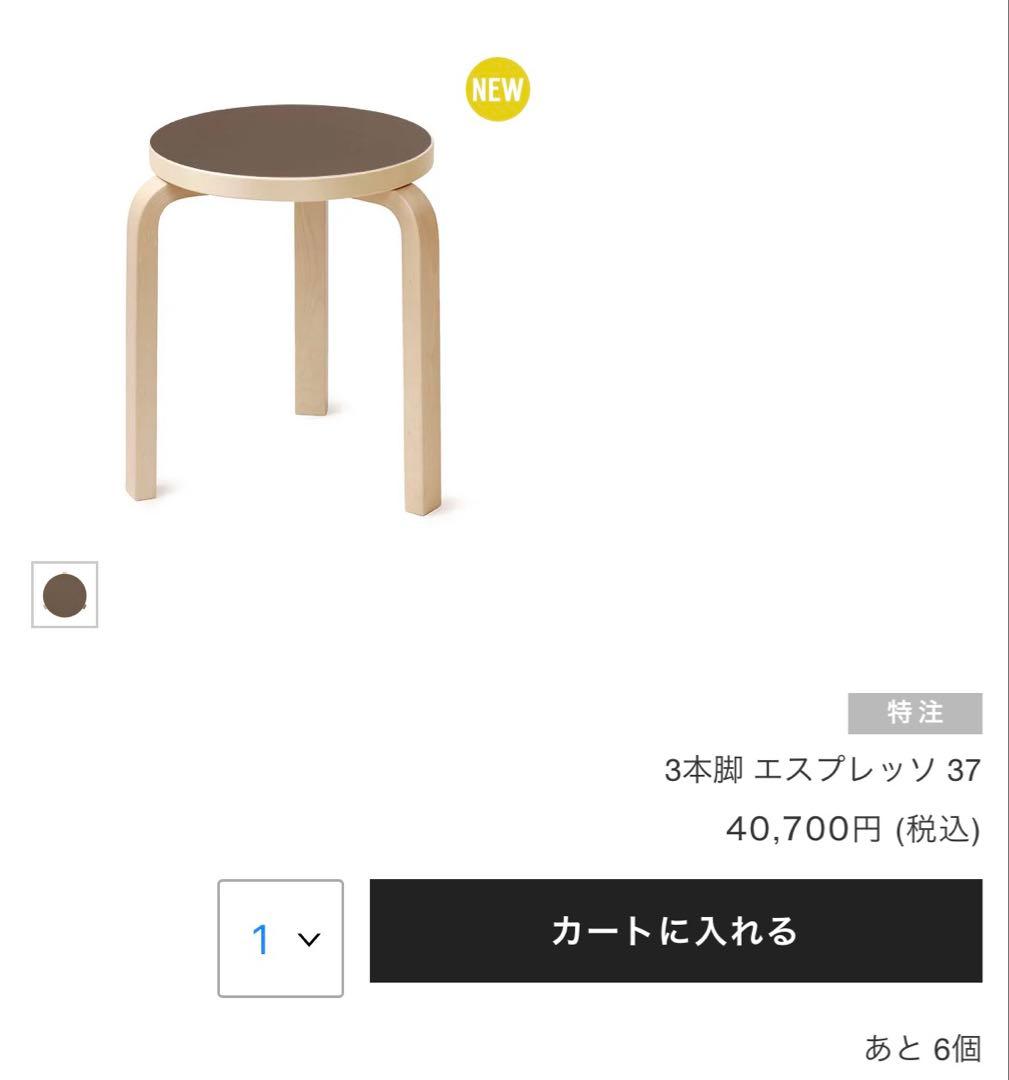The height and width of the screenshot is (1080, 1009).
Task: Click the downward arrow in the quantity box
Action: [308, 938]
